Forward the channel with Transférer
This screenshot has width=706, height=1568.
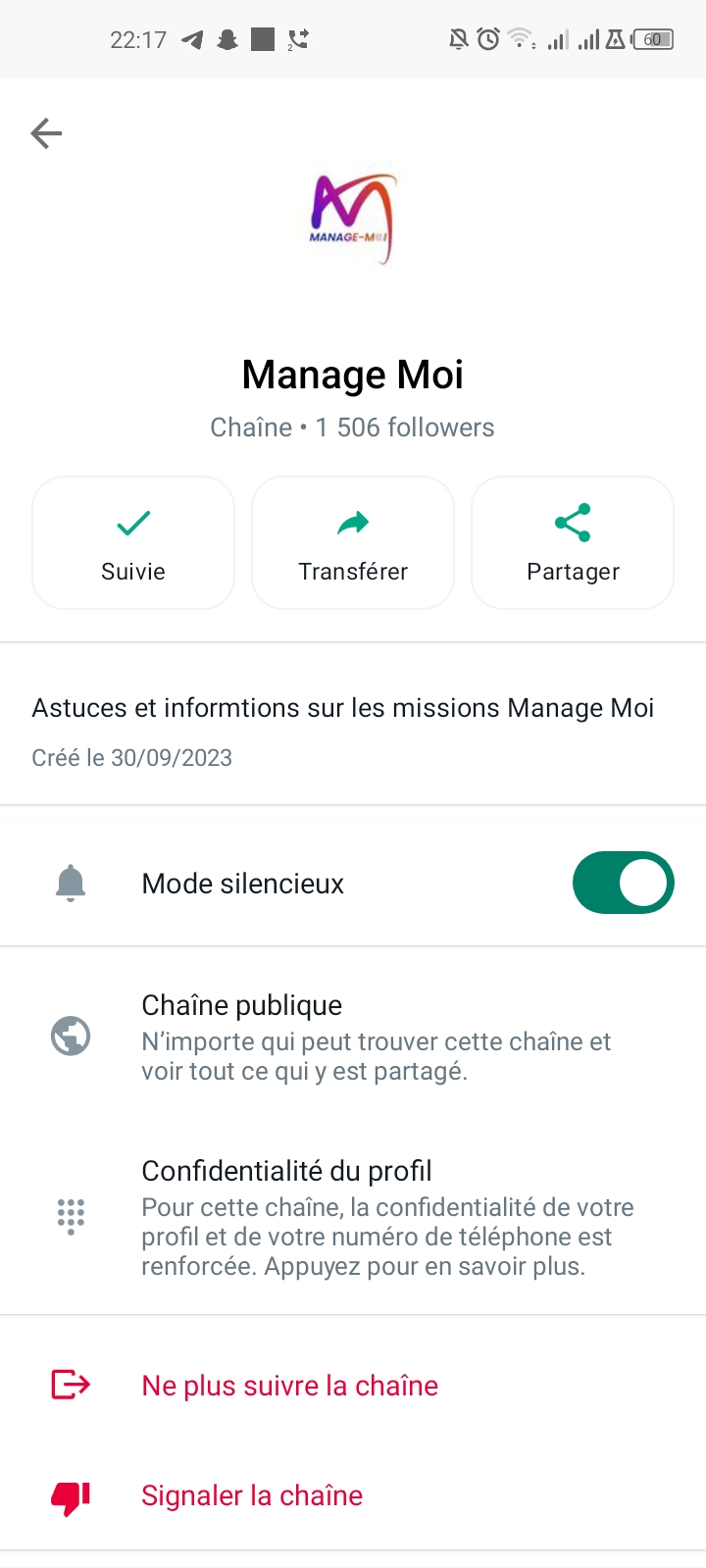(353, 543)
